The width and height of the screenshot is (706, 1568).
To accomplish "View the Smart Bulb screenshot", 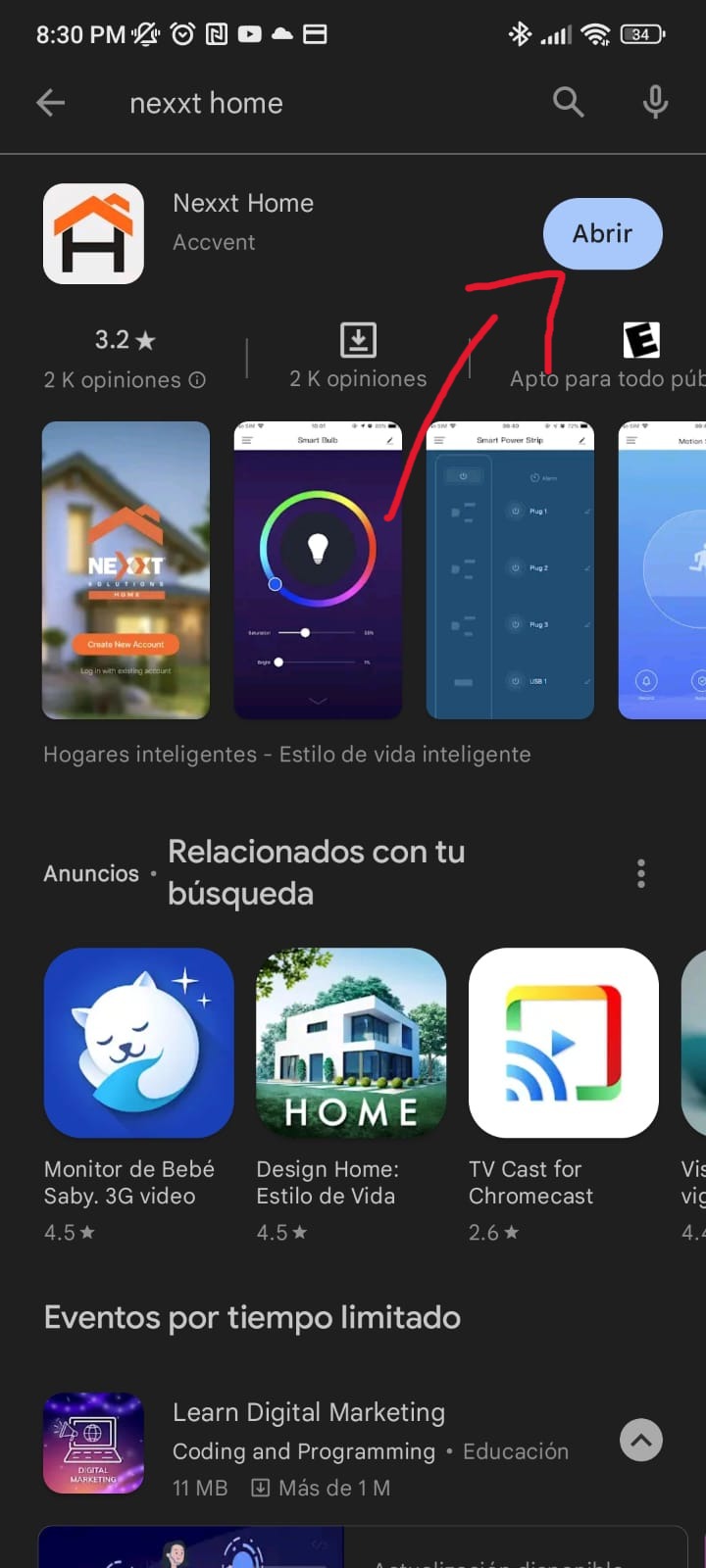I will tap(318, 570).
